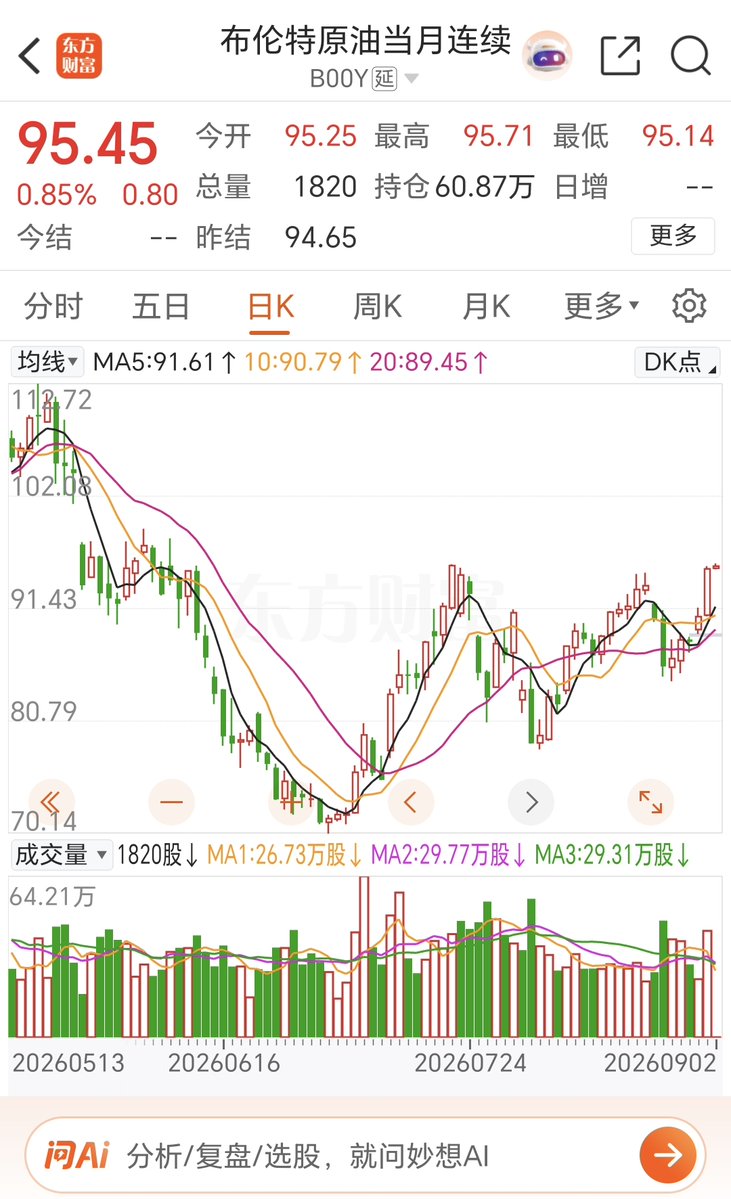Go back using the top-left arrow
731x1199 pixels.
coord(30,56)
